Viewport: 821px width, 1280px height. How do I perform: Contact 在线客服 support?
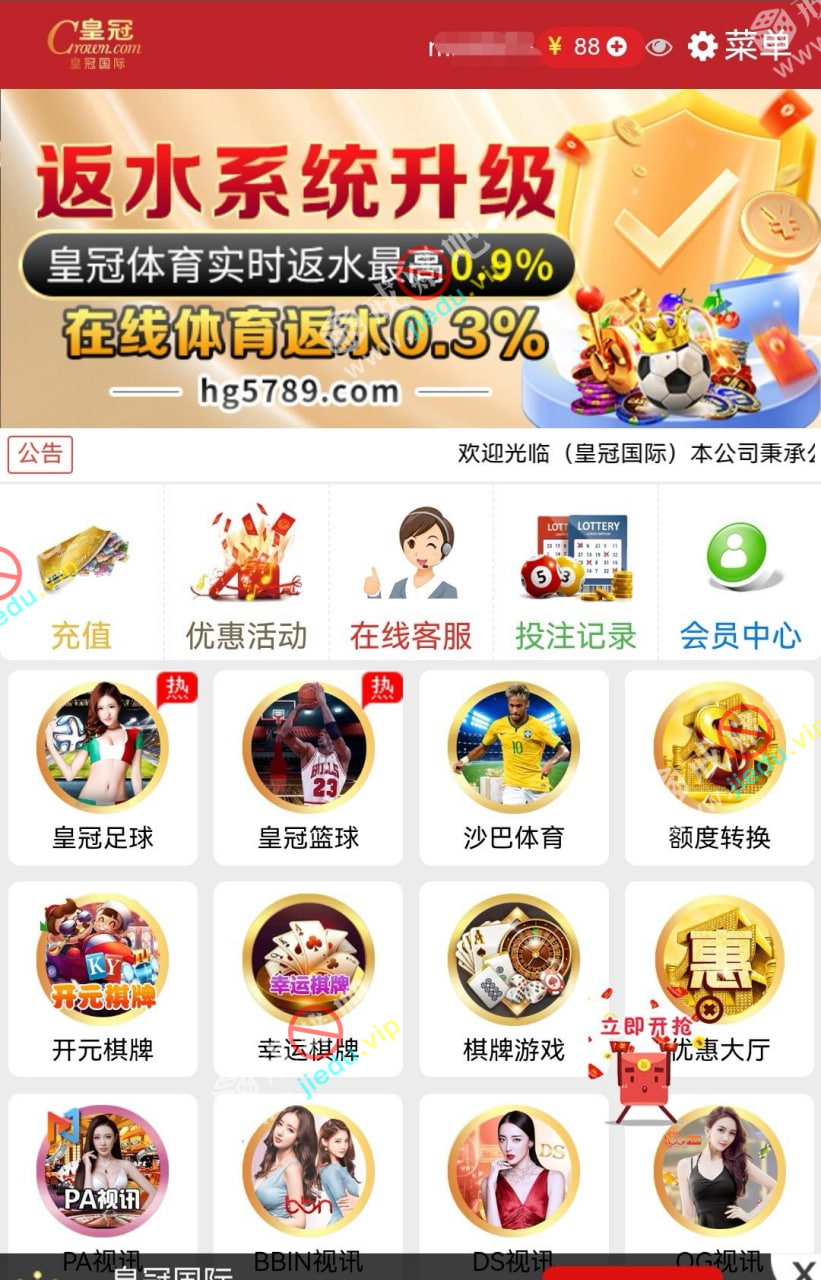pos(410,575)
